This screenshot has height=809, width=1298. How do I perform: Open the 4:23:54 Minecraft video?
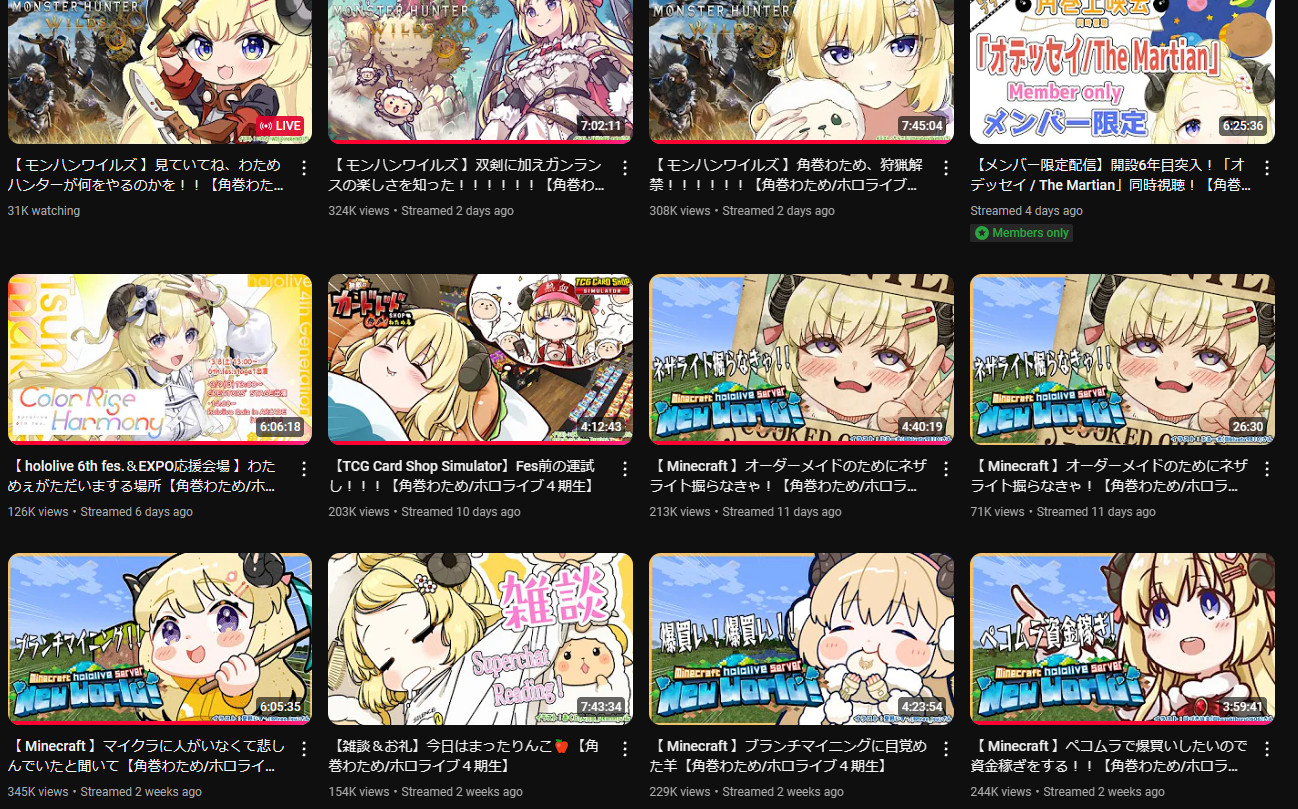click(x=801, y=639)
